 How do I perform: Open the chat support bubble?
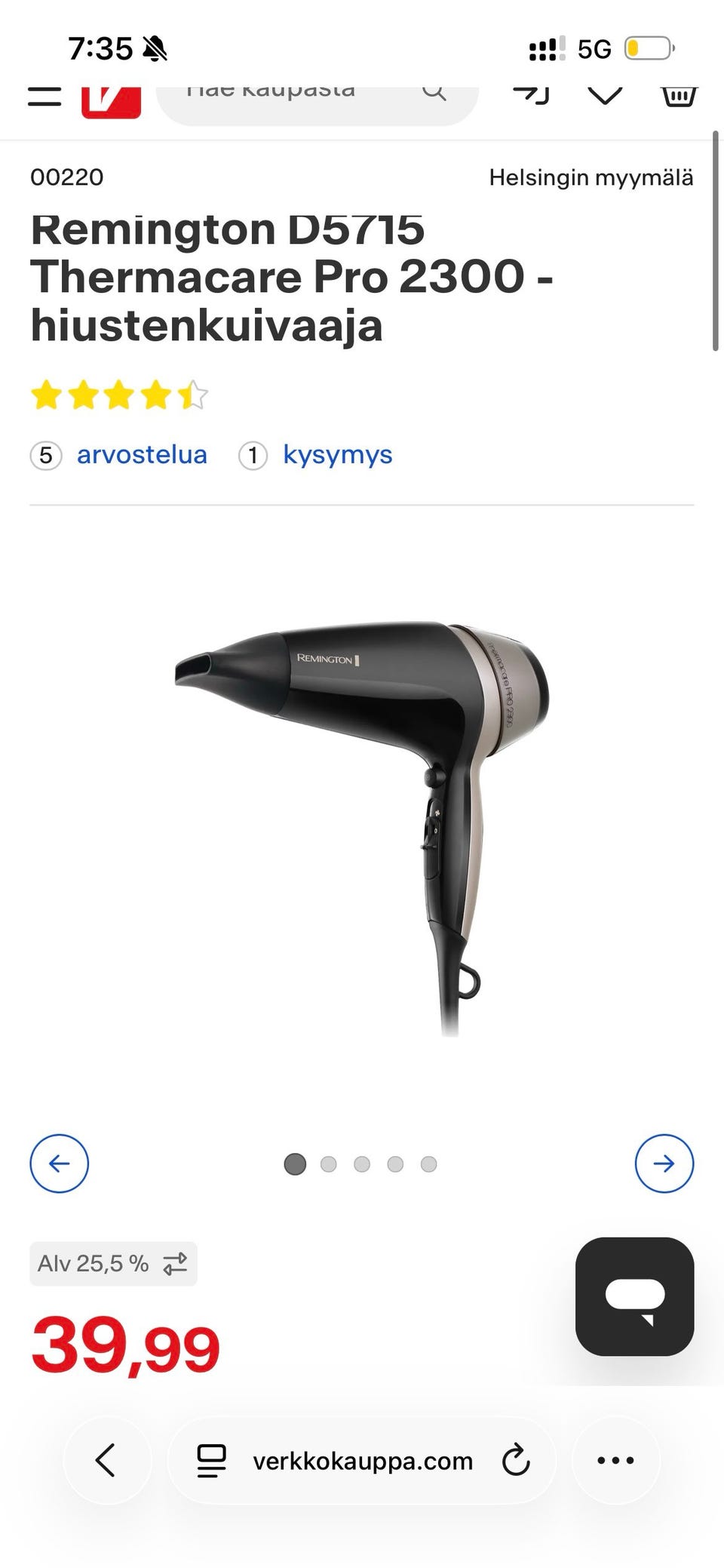[634, 1296]
